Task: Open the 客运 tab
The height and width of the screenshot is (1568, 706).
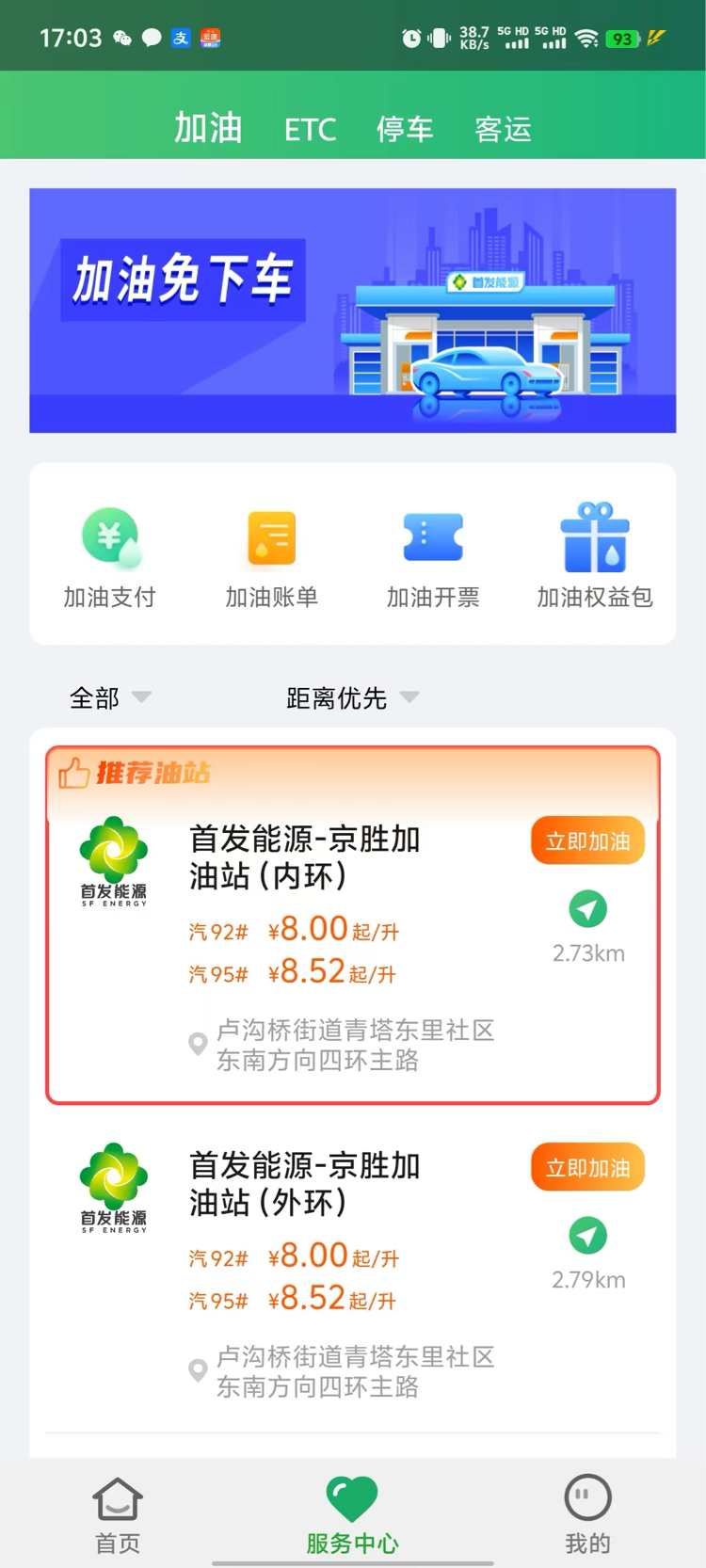Action: point(503,130)
